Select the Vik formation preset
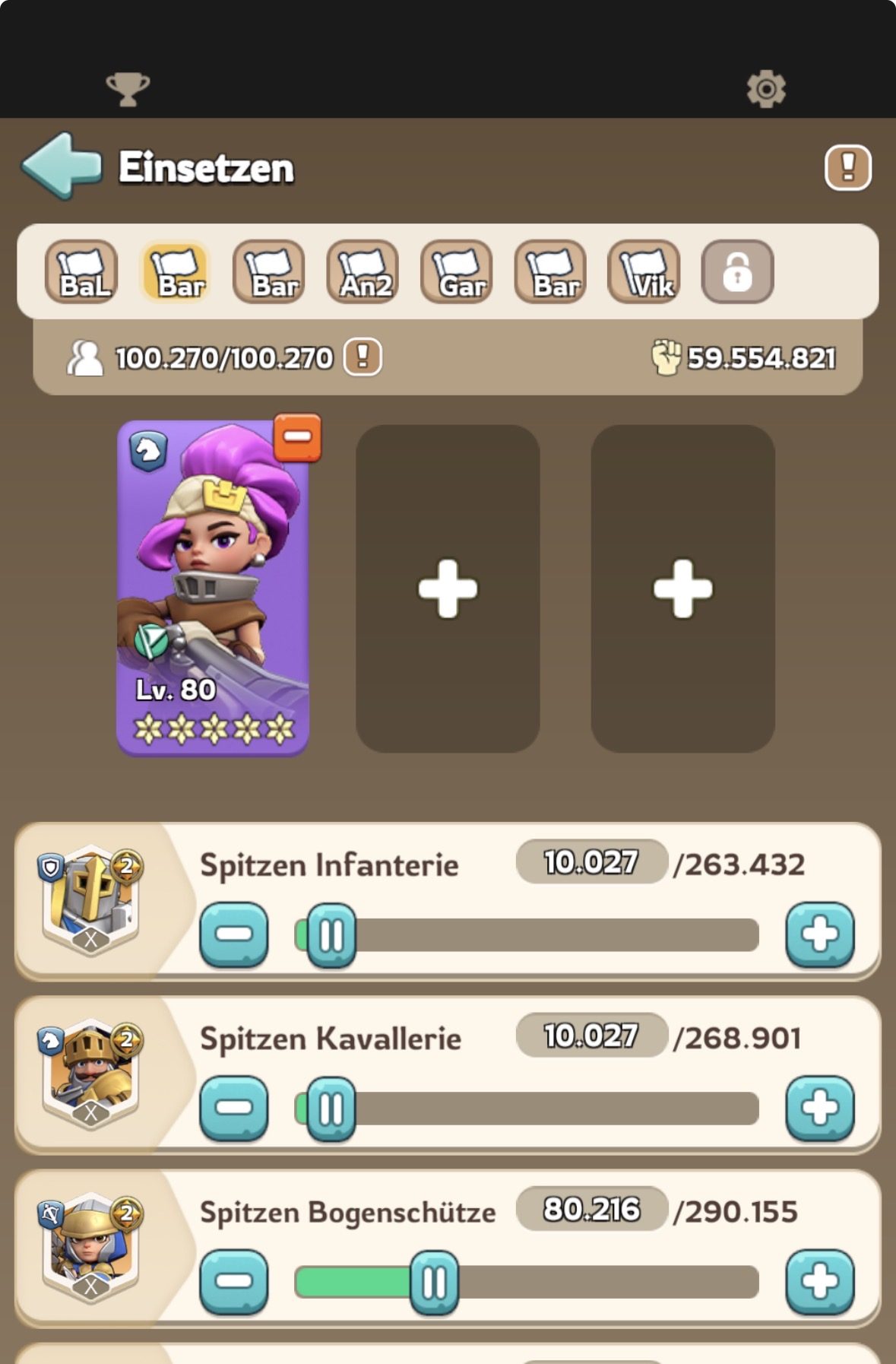Image resolution: width=896 pixels, height=1364 pixels. 644,272
